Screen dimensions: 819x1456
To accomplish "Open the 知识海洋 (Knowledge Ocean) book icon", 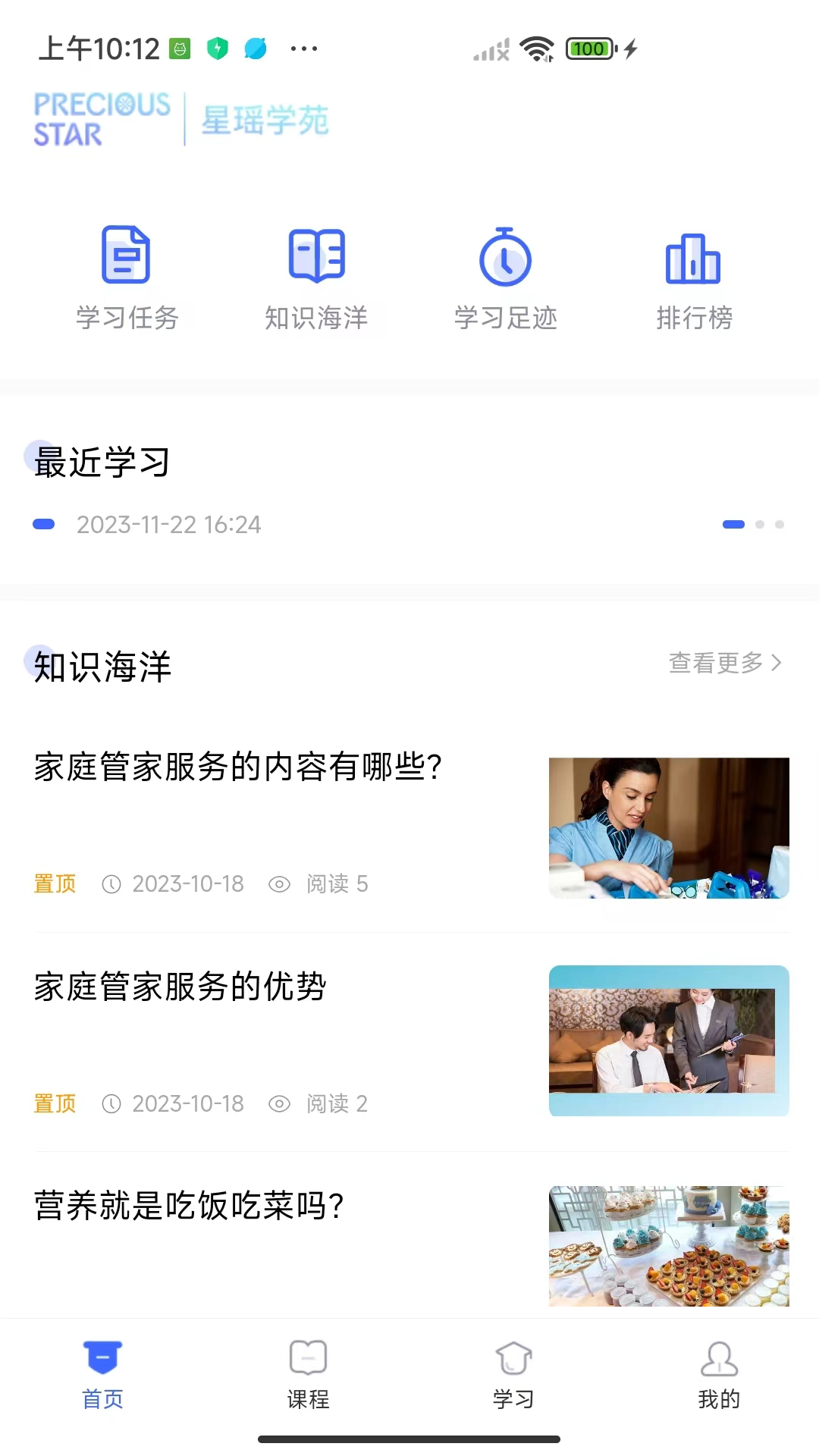I will [x=315, y=258].
